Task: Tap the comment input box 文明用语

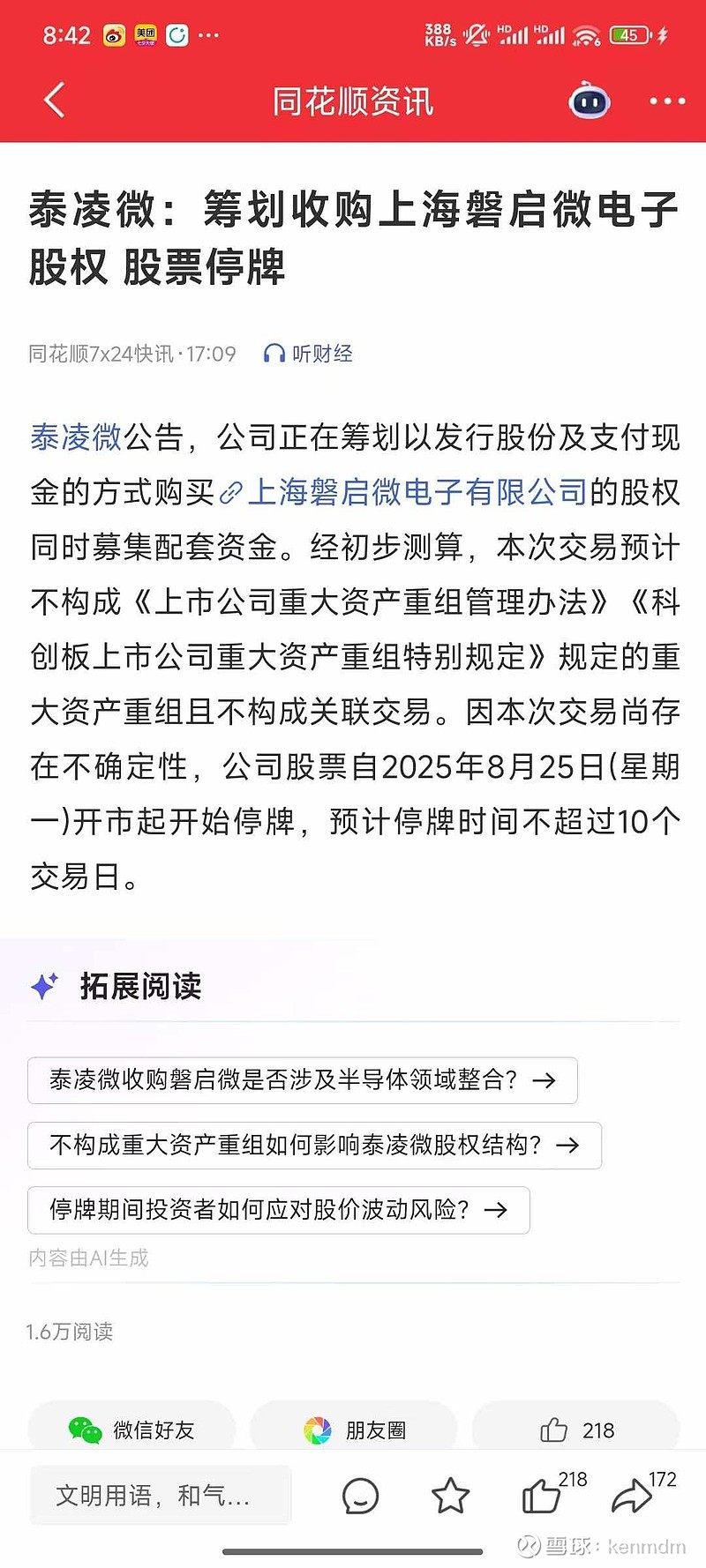Action: pos(161,1495)
